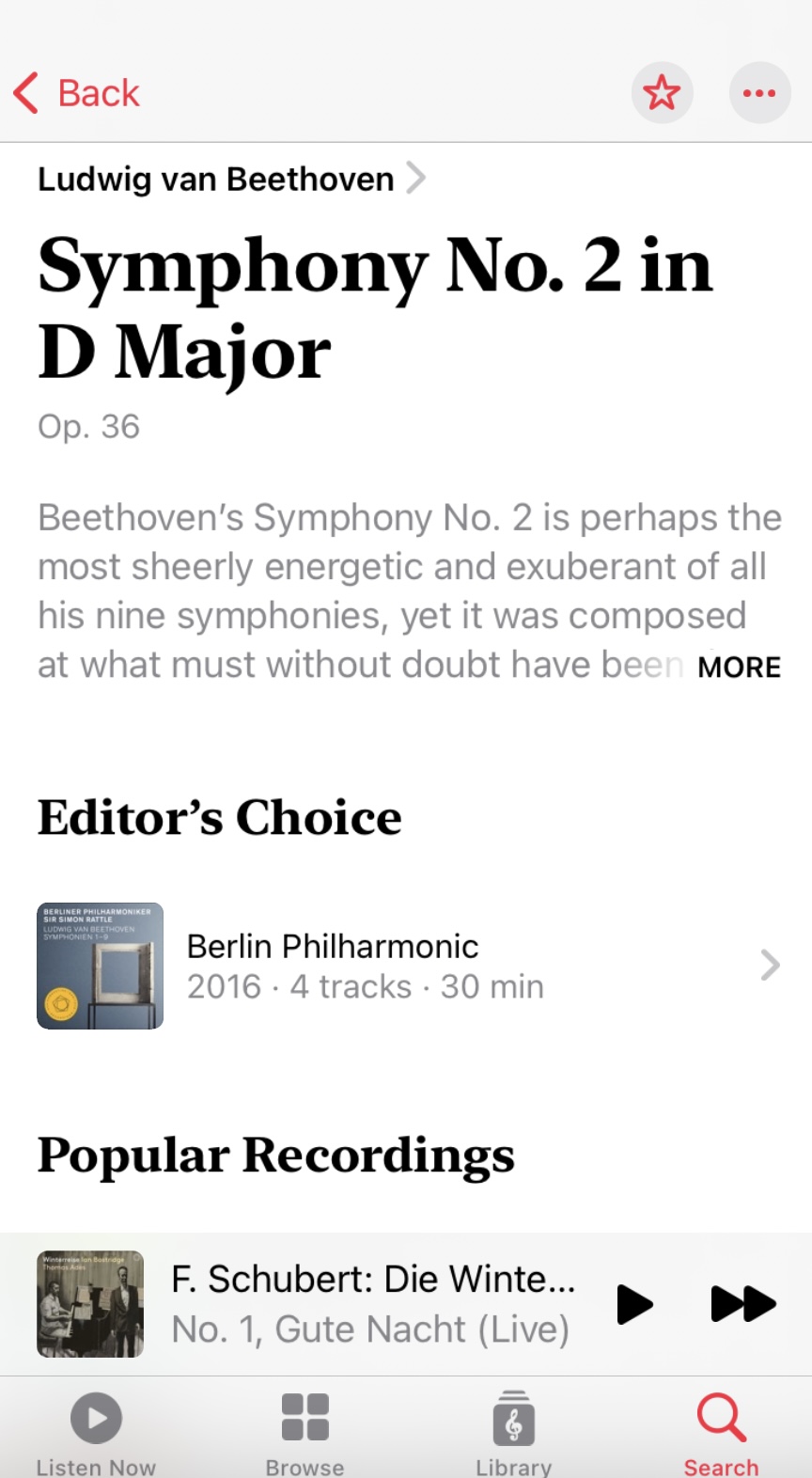Viewport: 812px width, 1478px height.
Task: Switch to the Listen Now tab
Action: (x=96, y=1431)
